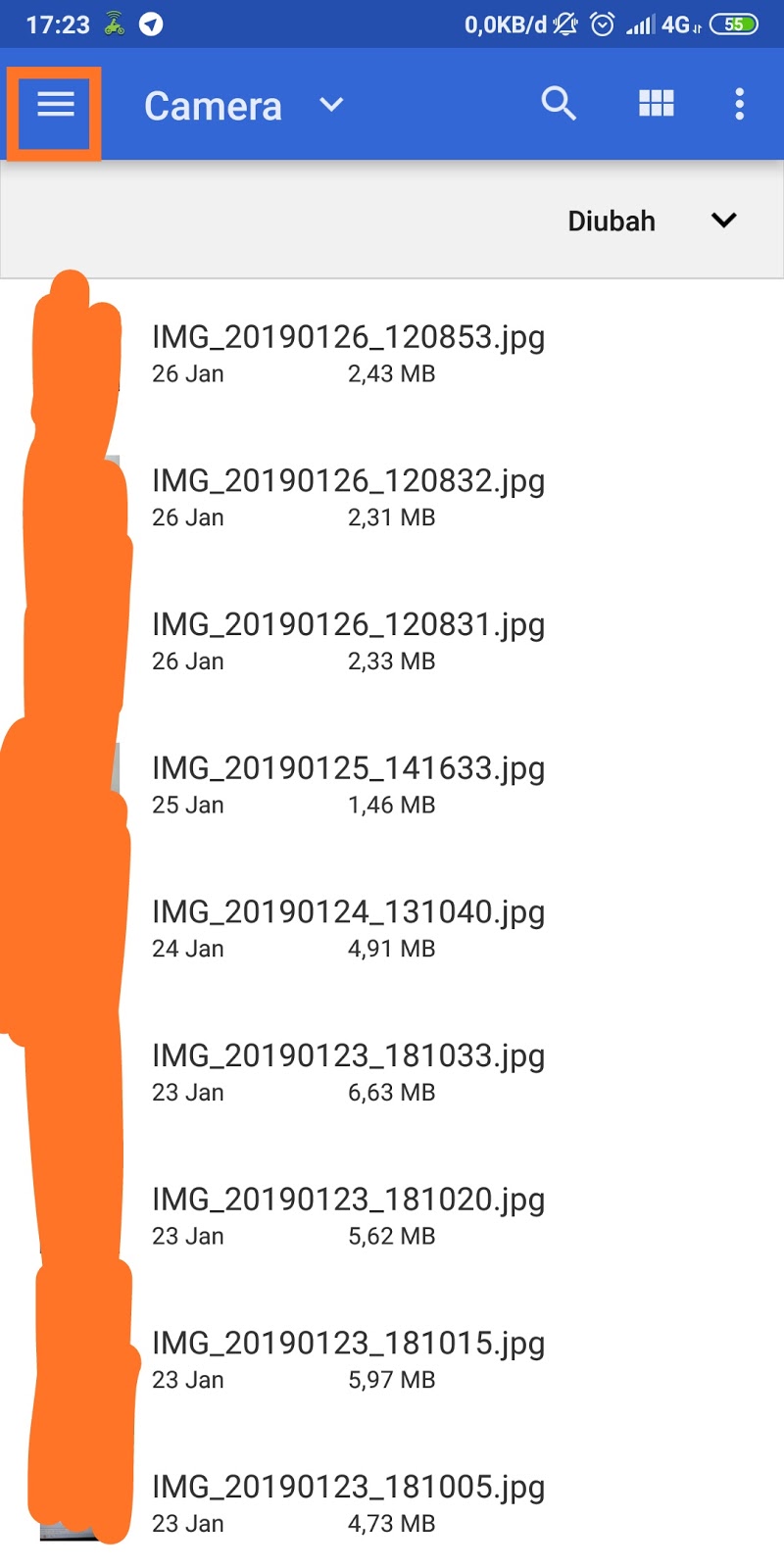Search files with the magnifier icon

[x=559, y=104]
